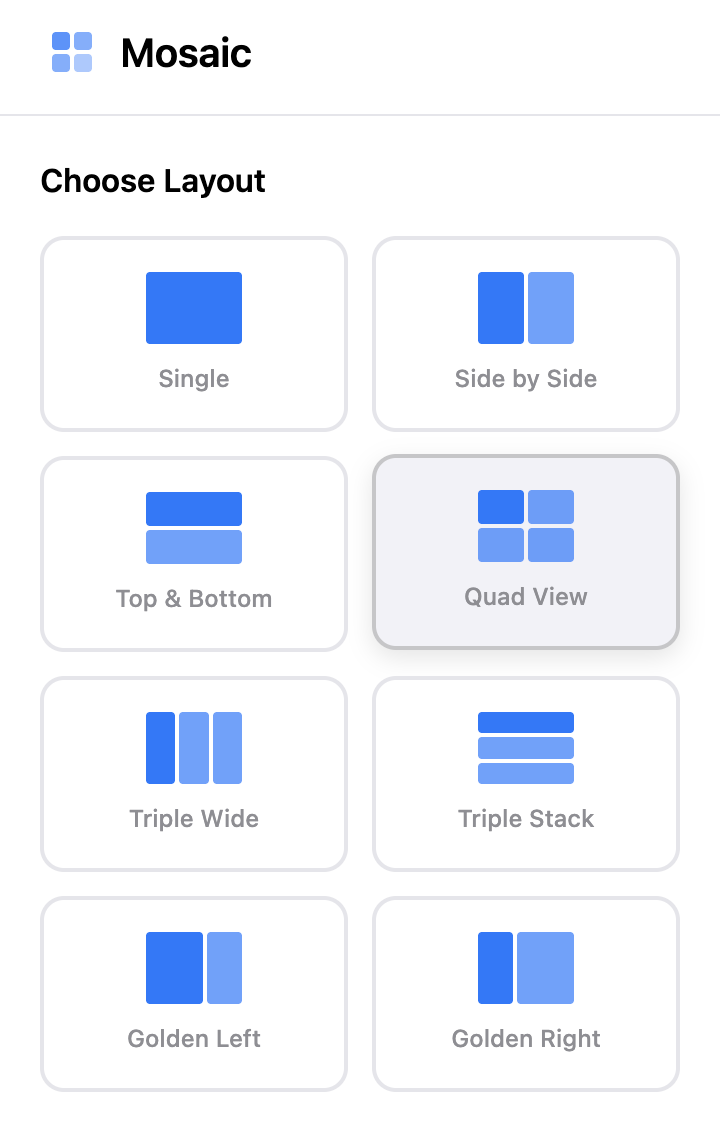The height and width of the screenshot is (1128, 720).
Task: Select the Golden Left layout icon
Action: [x=194, y=967]
